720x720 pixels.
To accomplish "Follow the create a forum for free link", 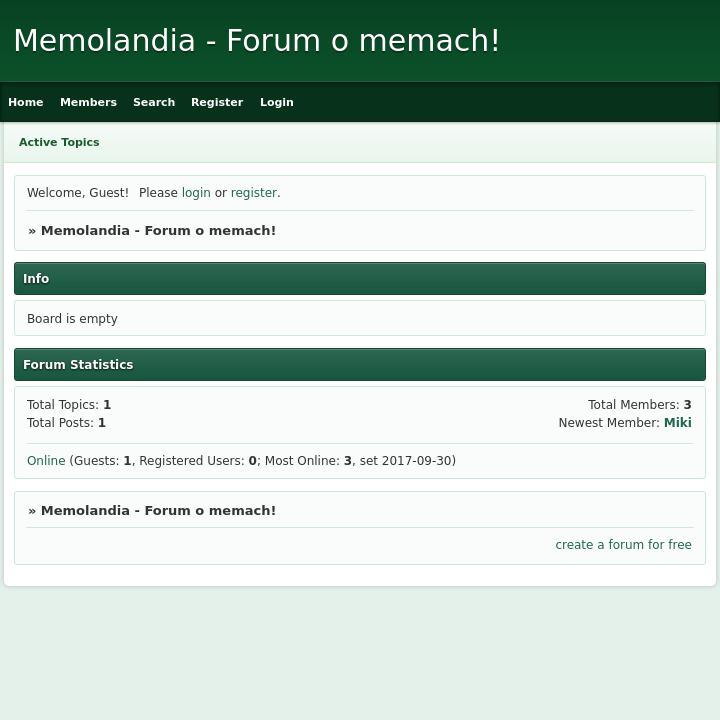I will pos(623,545).
